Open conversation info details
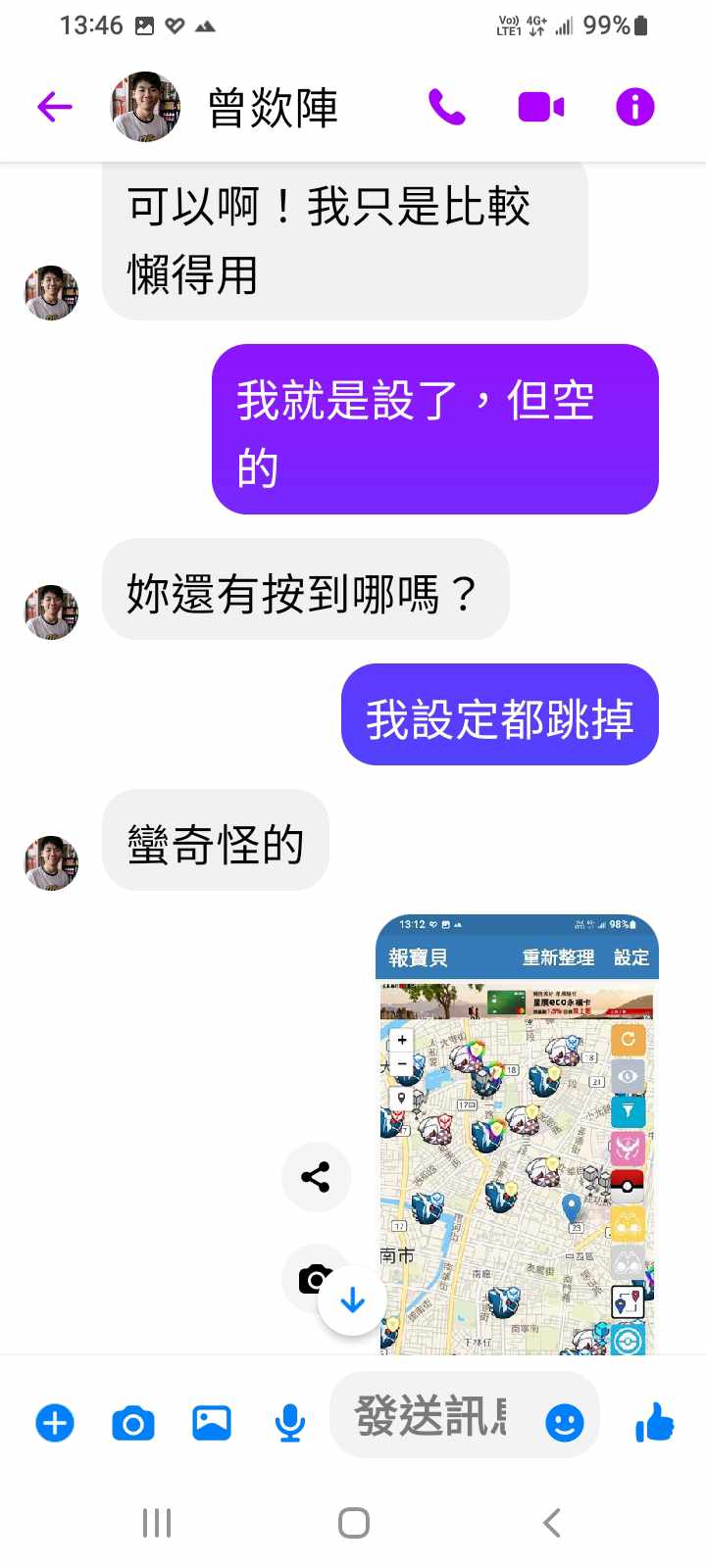 tap(634, 107)
